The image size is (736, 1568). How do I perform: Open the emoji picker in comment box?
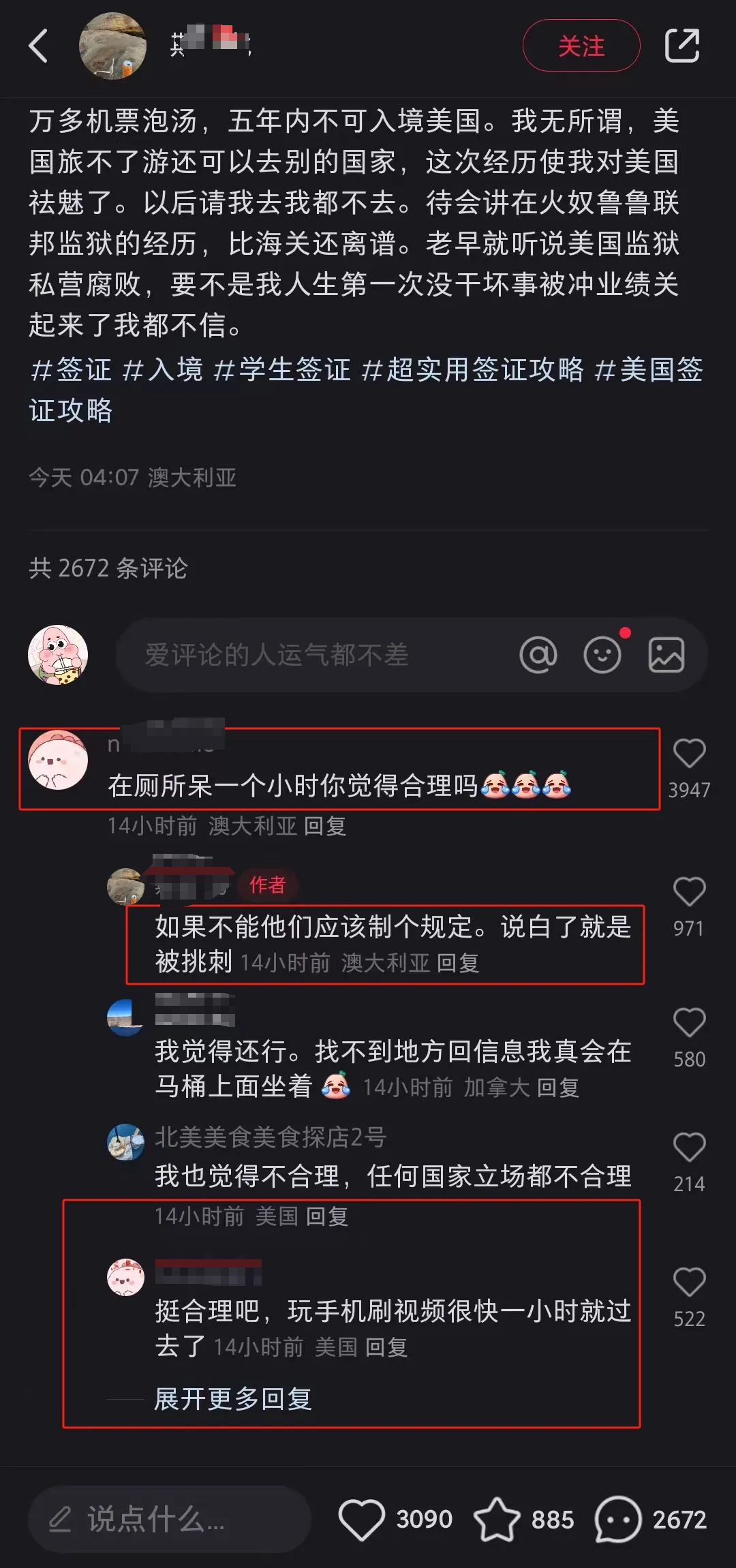point(602,655)
